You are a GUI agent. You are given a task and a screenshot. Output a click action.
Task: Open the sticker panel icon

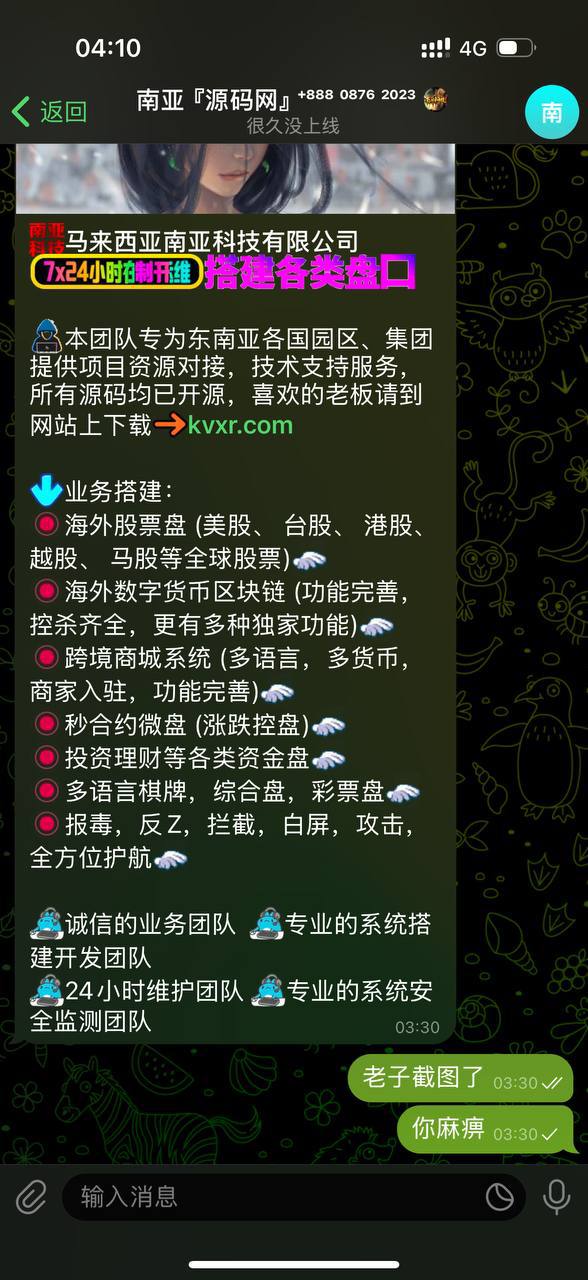click(500, 1196)
